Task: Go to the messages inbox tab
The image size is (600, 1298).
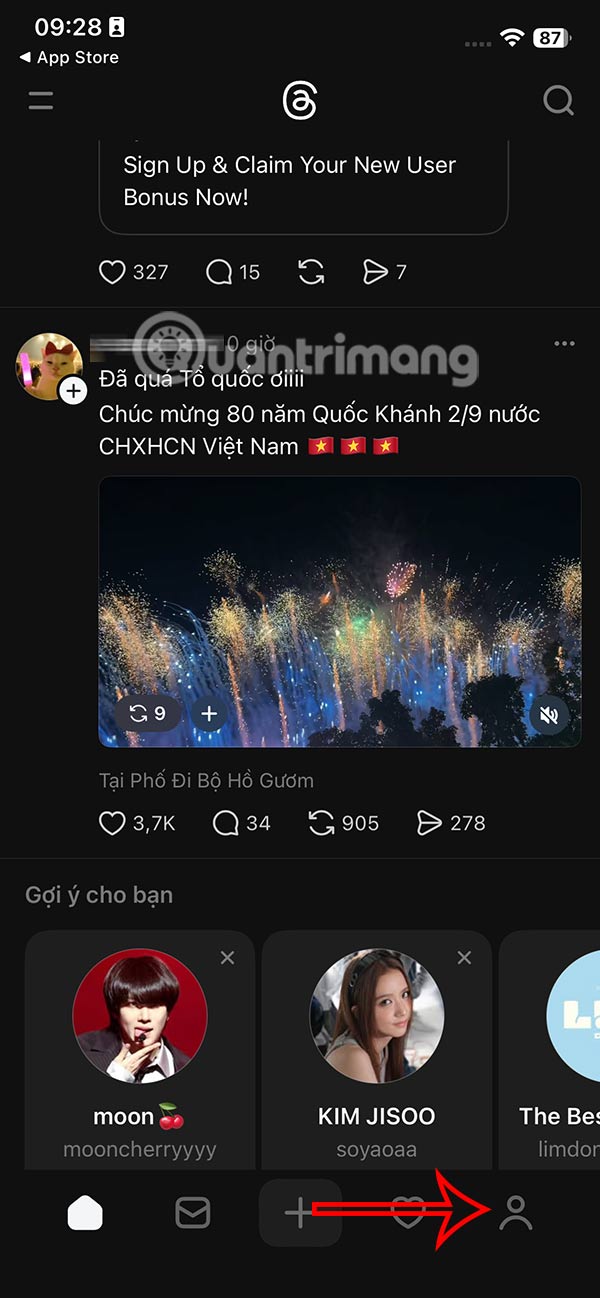Action: point(192,1213)
